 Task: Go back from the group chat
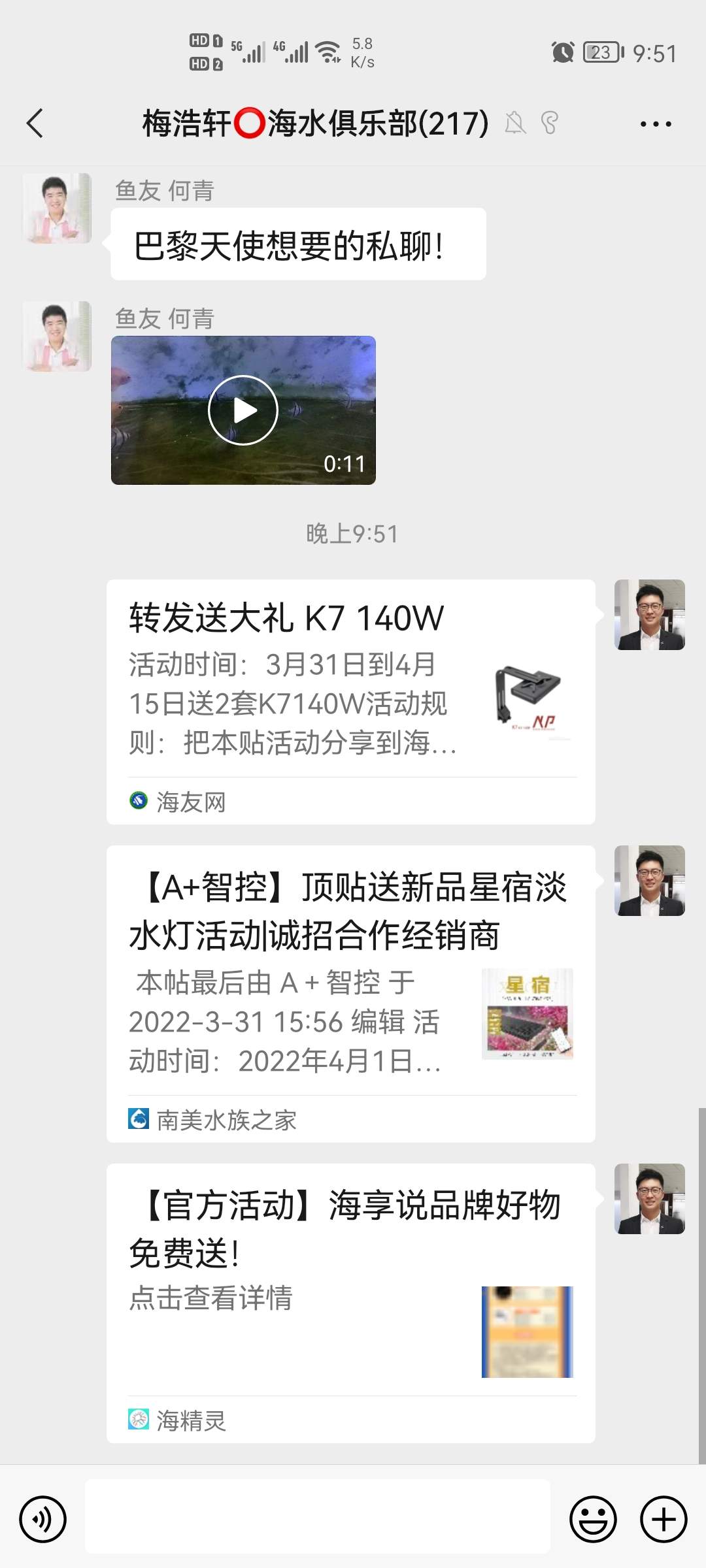tap(35, 123)
